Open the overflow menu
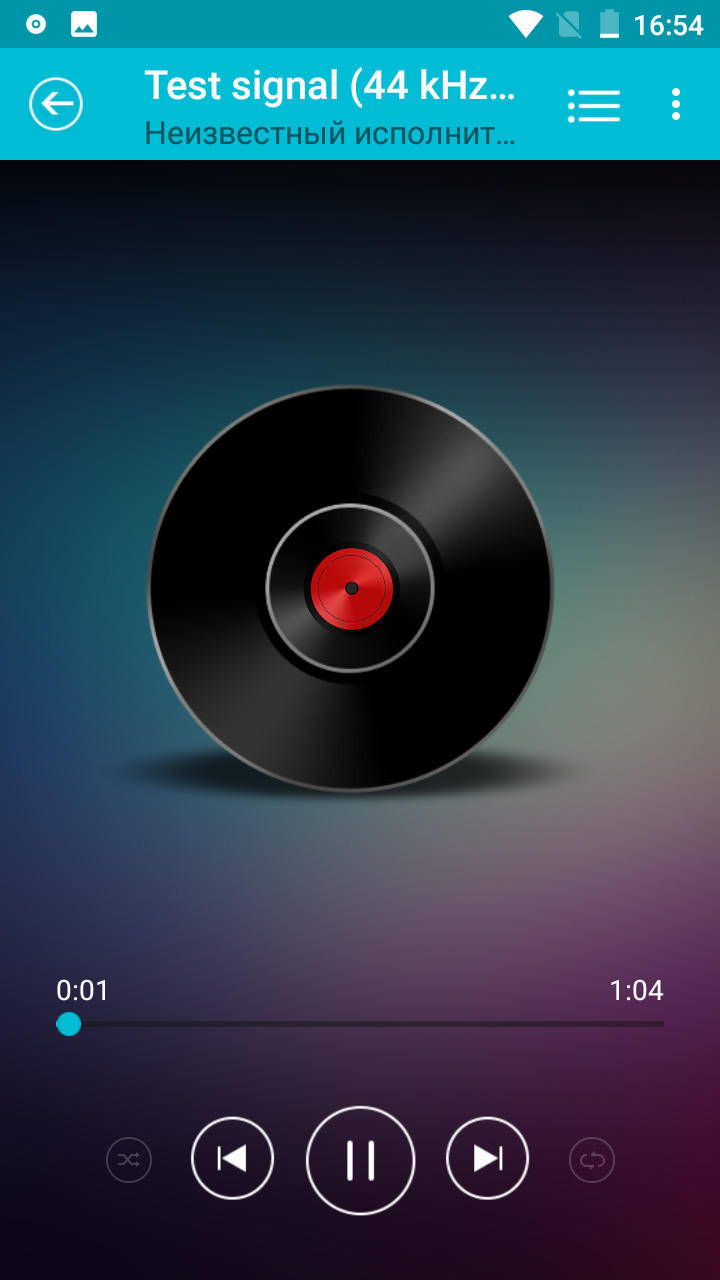The width and height of the screenshot is (720, 1280). tap(676, 104)
